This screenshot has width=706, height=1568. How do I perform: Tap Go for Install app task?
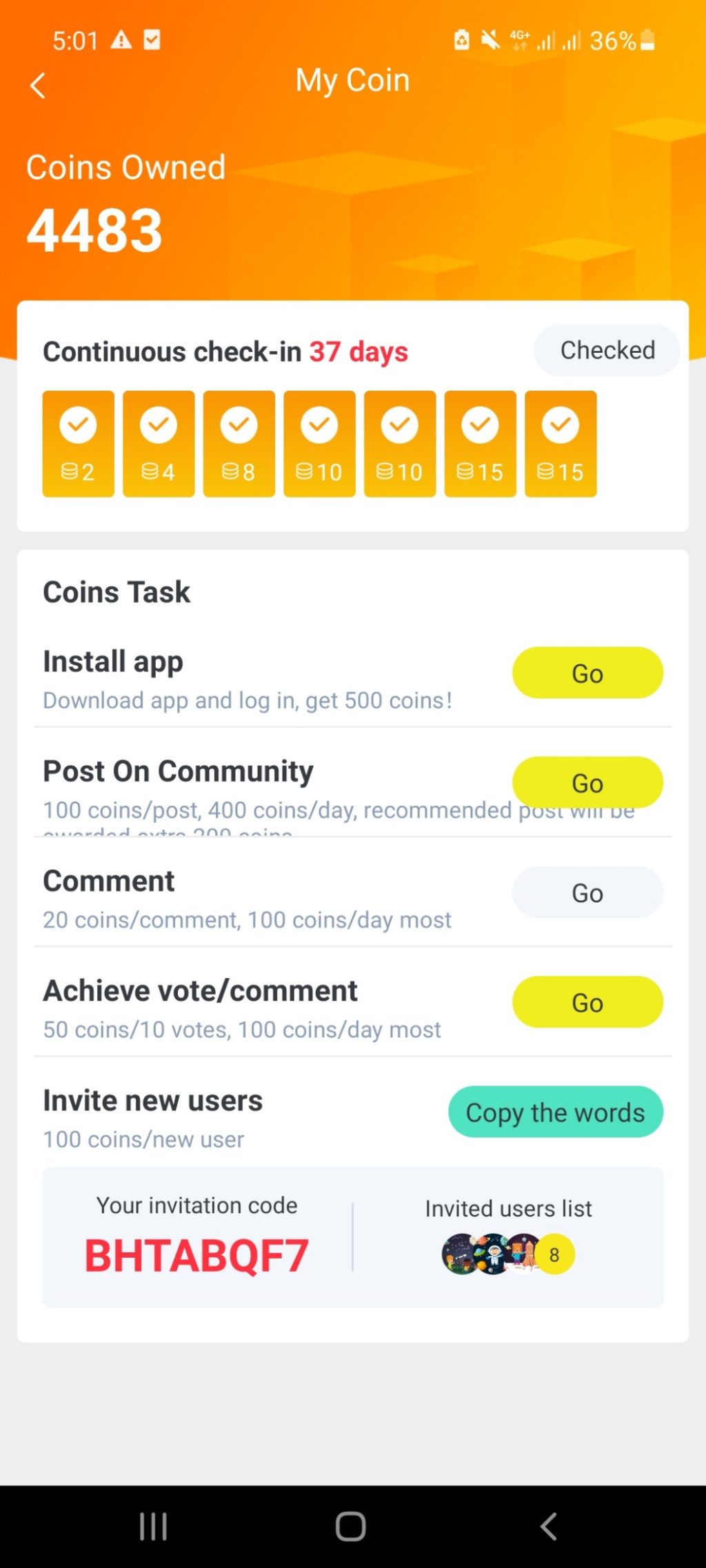(587, 673)
